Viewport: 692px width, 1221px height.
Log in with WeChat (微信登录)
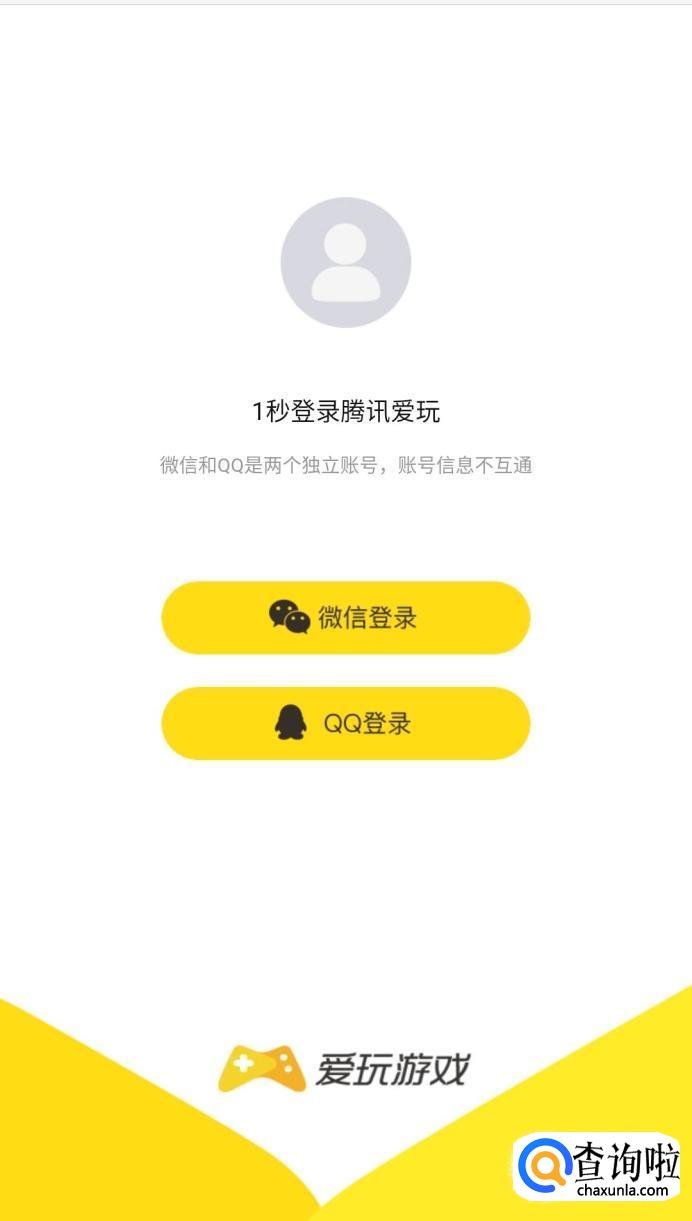click(x=345, y=618)
